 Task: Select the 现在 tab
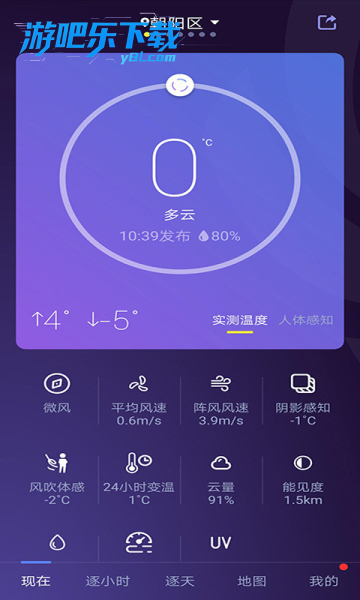click(36, 581)
